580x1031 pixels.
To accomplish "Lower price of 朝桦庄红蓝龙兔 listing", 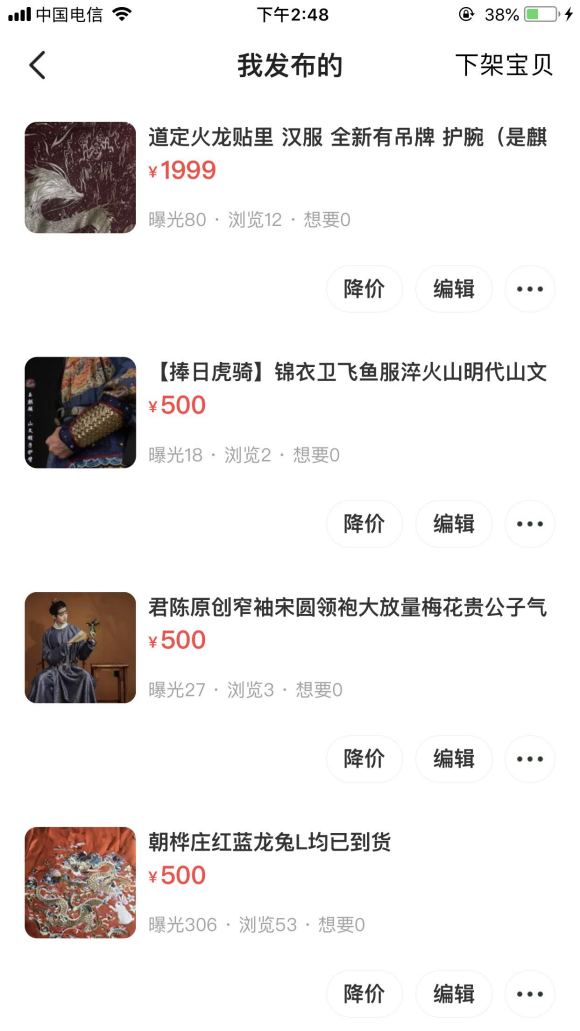I will pyautogui.click(x=364, y=994).
